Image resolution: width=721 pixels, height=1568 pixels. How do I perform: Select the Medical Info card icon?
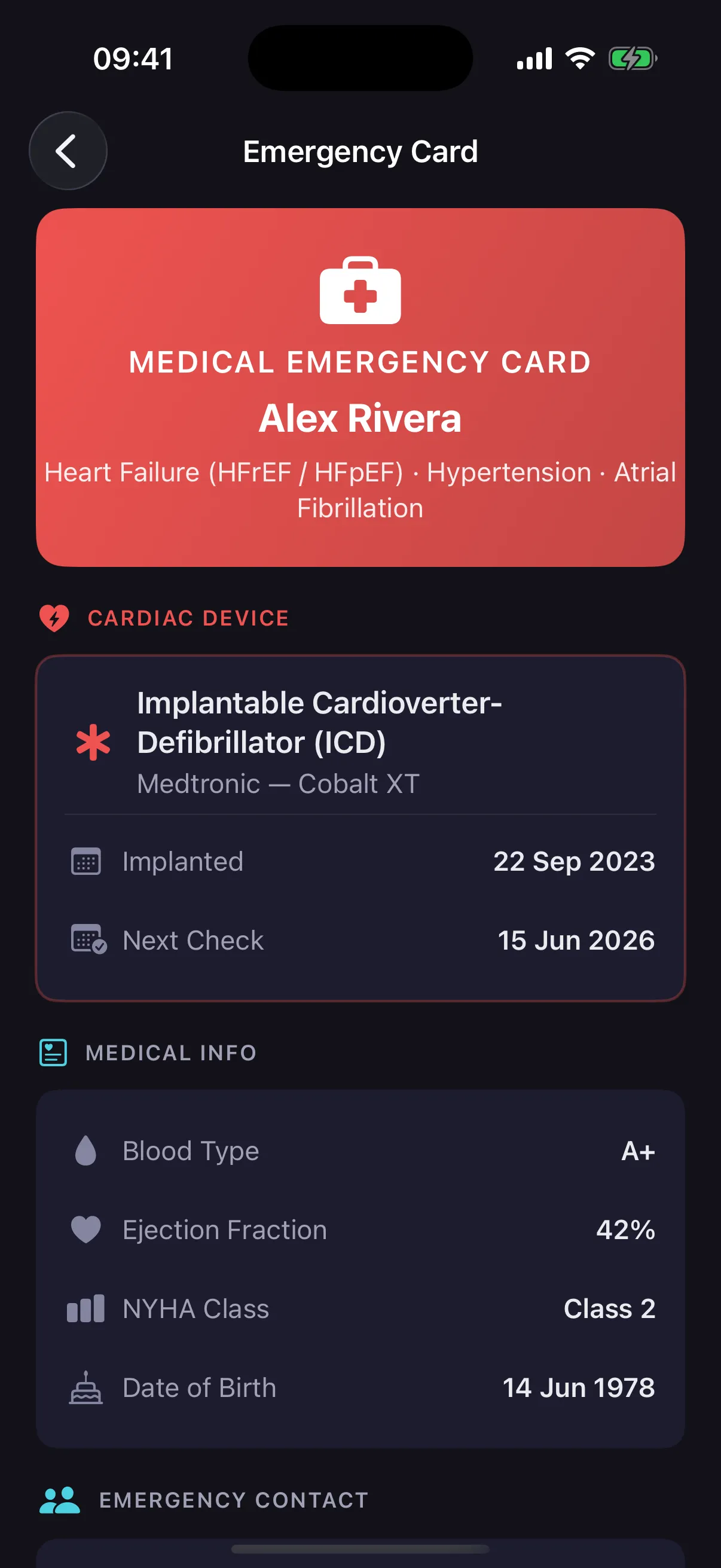53,1053
